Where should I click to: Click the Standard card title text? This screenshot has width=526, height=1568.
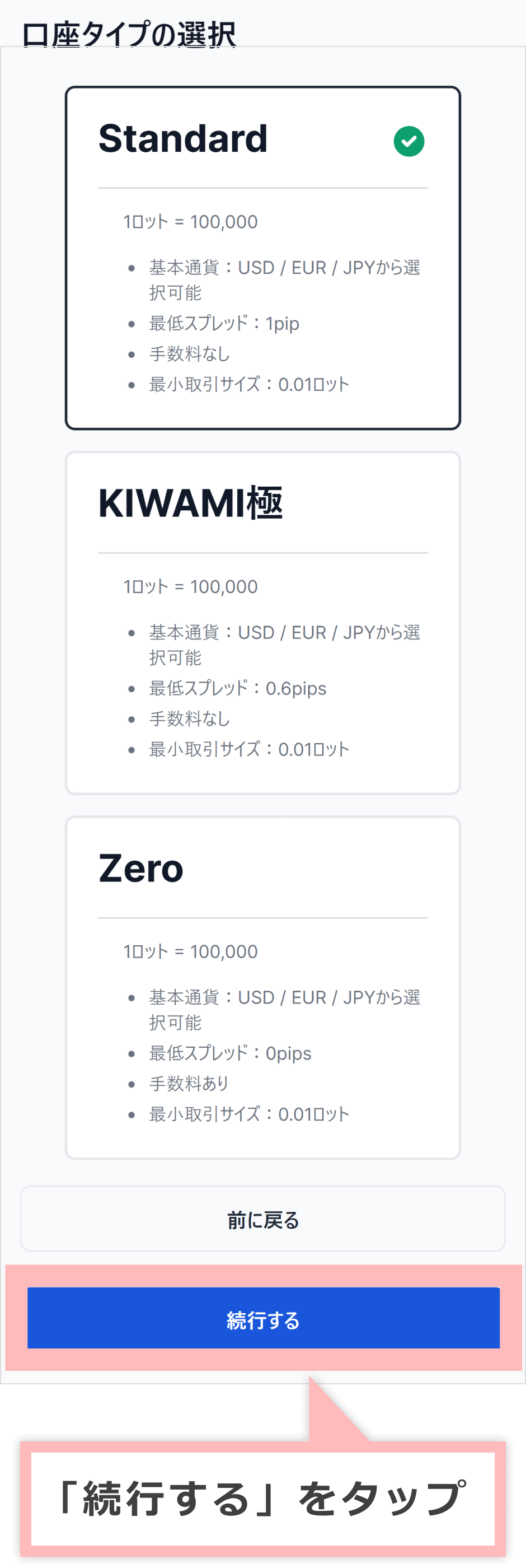click(184, 139)
